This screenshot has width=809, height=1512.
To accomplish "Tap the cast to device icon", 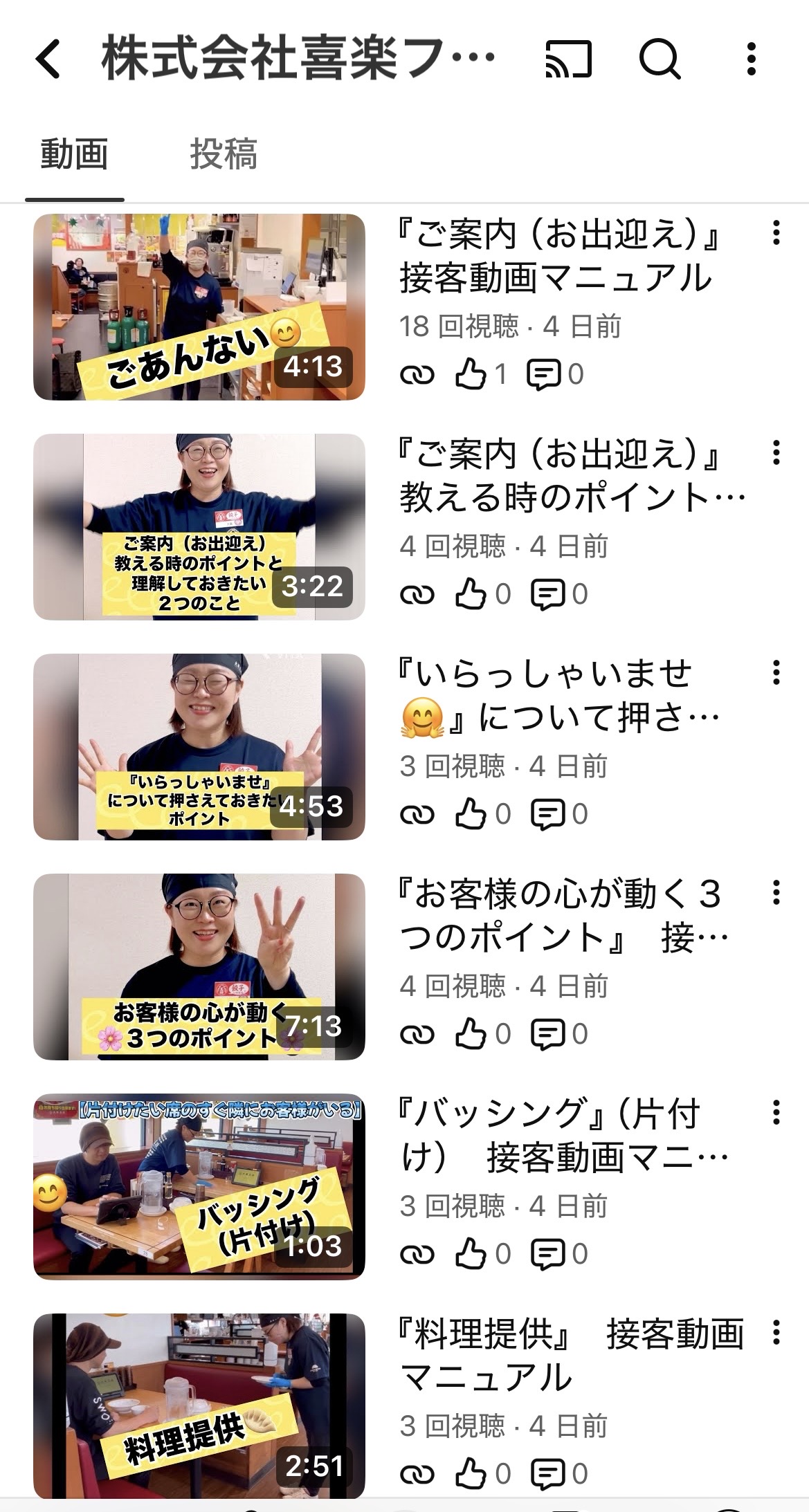I will tap(568, 59).
